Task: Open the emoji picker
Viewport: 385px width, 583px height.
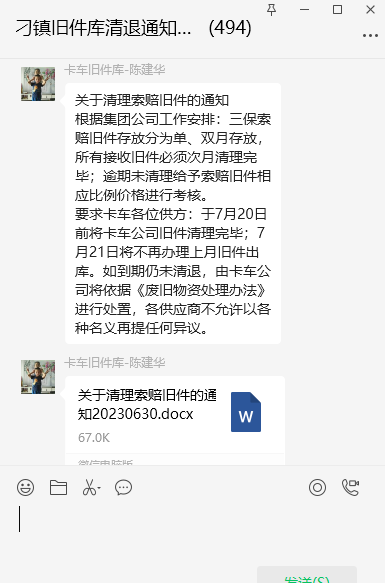Action: click(26, 487)
